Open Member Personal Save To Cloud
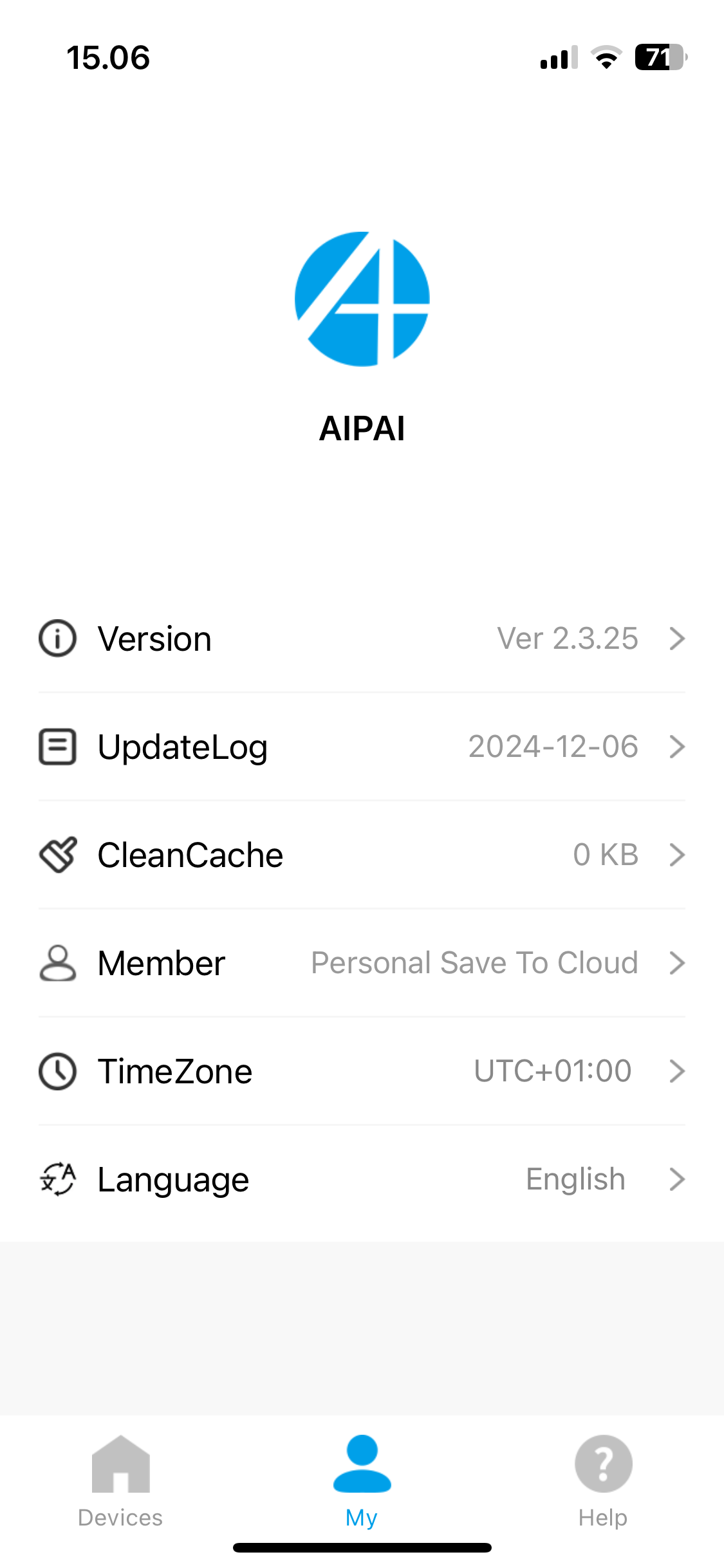Viewport: 724px width, 1568px height. pos(362,963)
